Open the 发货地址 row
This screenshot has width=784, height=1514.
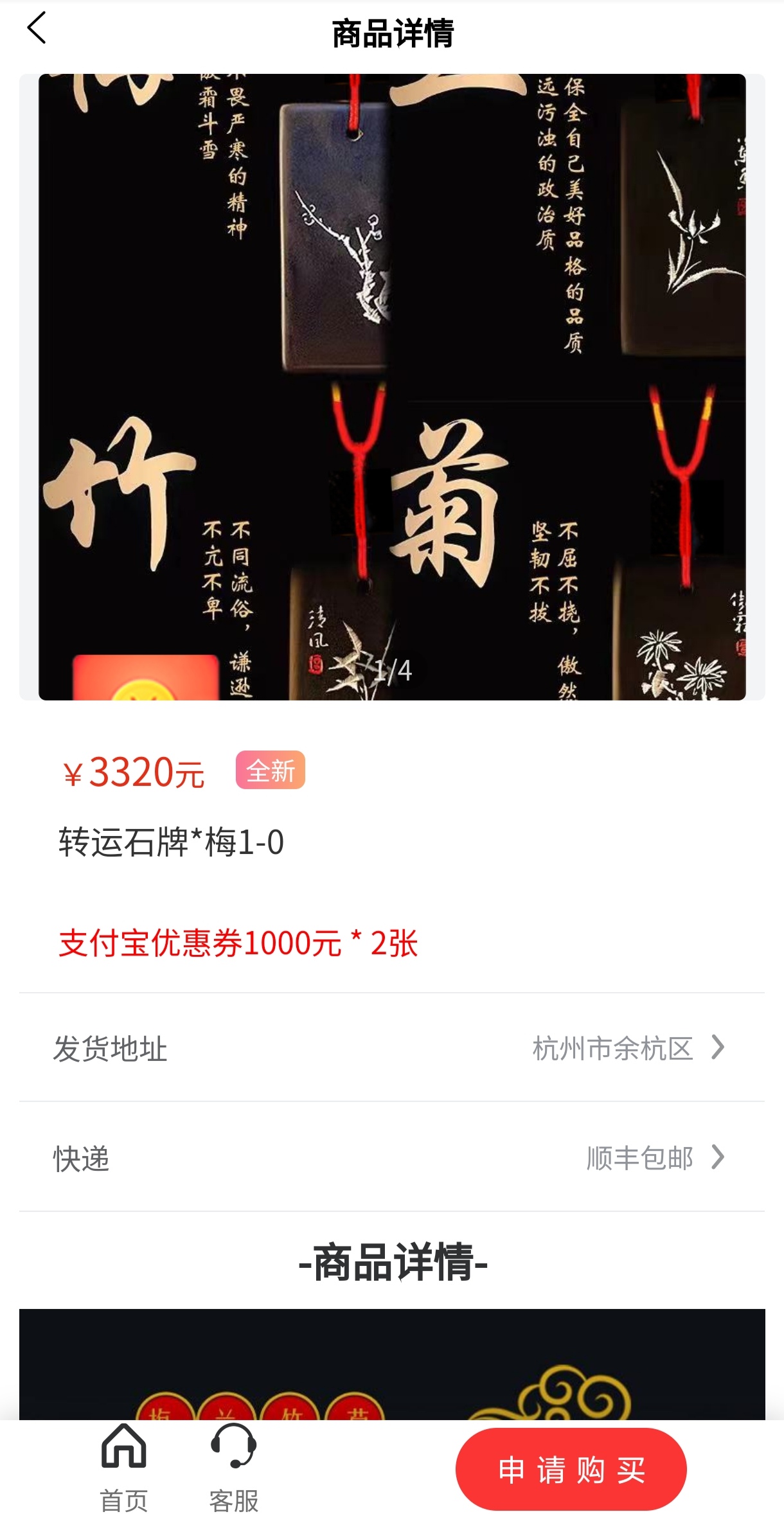point(392,1048)
